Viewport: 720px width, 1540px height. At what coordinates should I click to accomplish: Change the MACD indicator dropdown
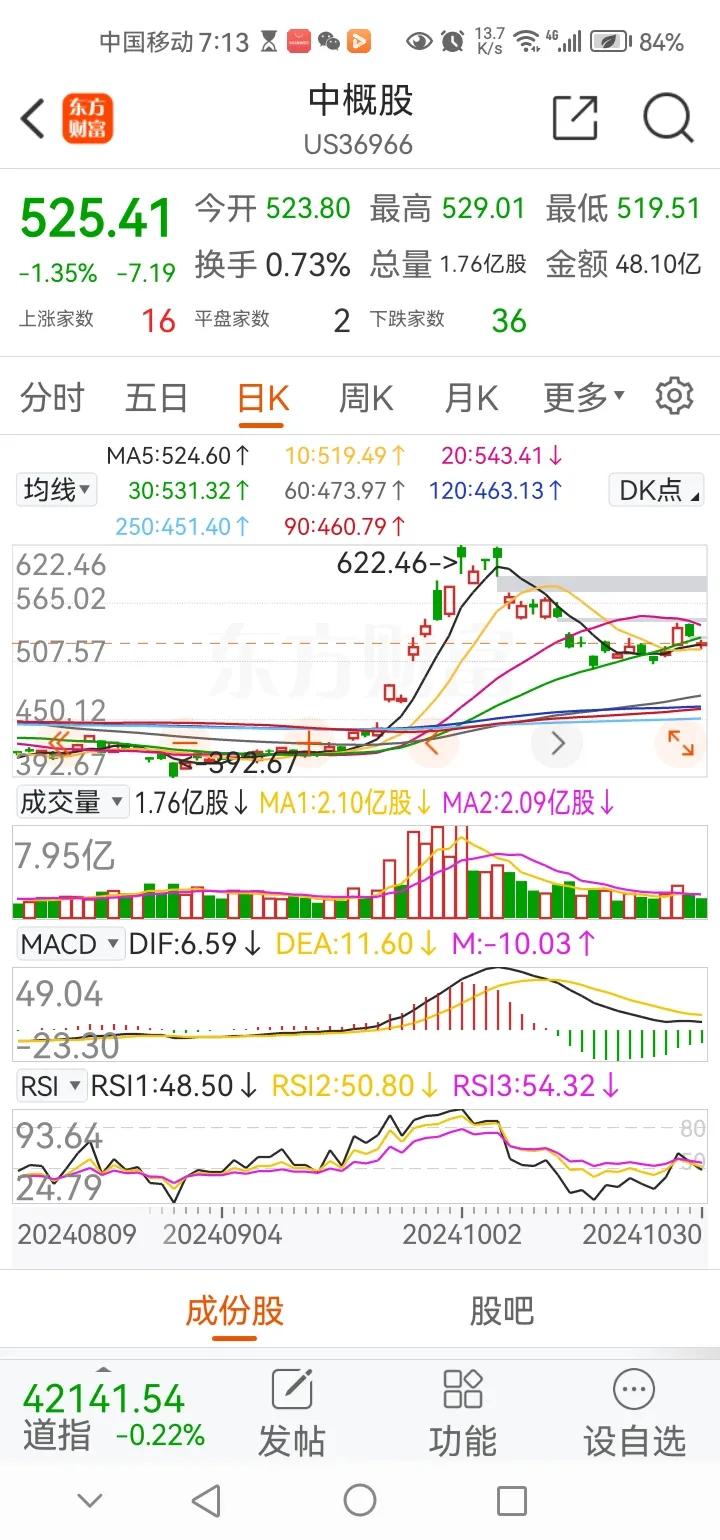70,944
